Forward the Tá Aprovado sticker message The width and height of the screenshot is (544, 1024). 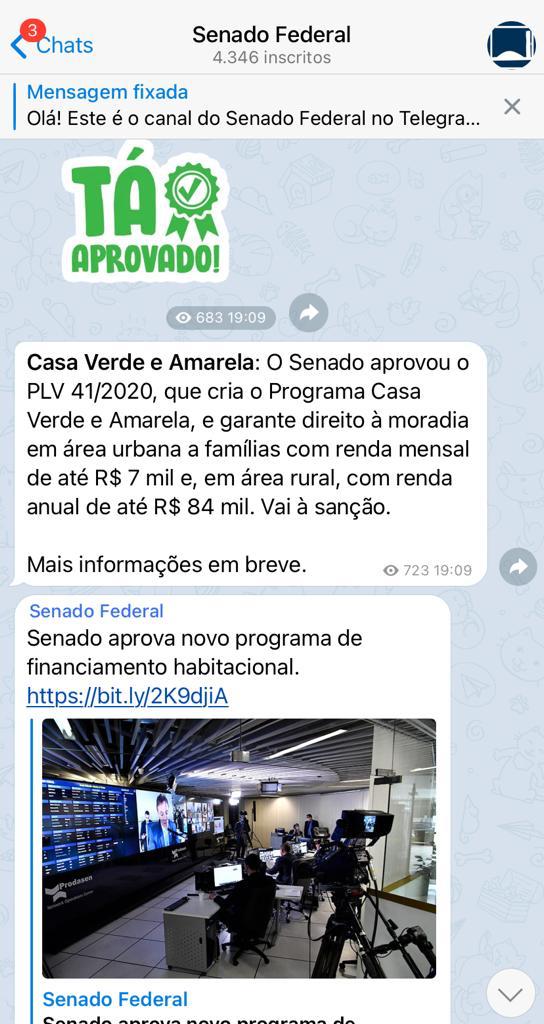point(308,313)
